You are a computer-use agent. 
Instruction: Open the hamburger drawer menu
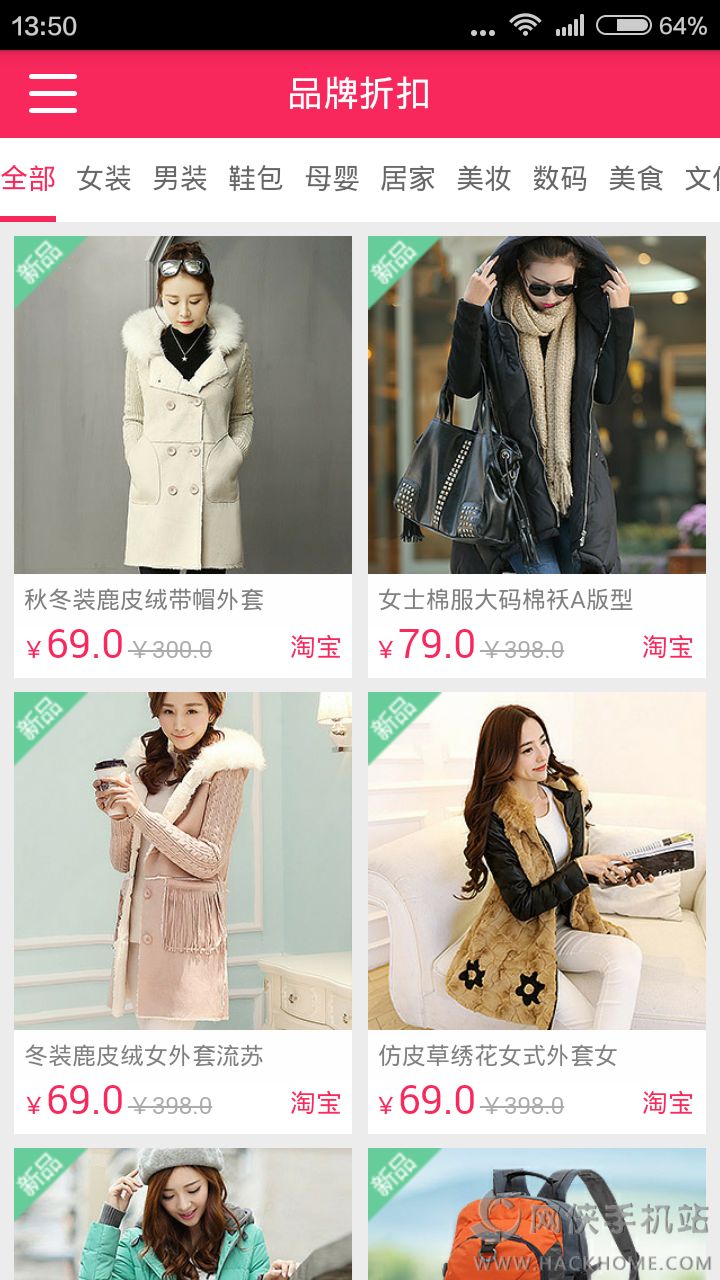(53, 94)
